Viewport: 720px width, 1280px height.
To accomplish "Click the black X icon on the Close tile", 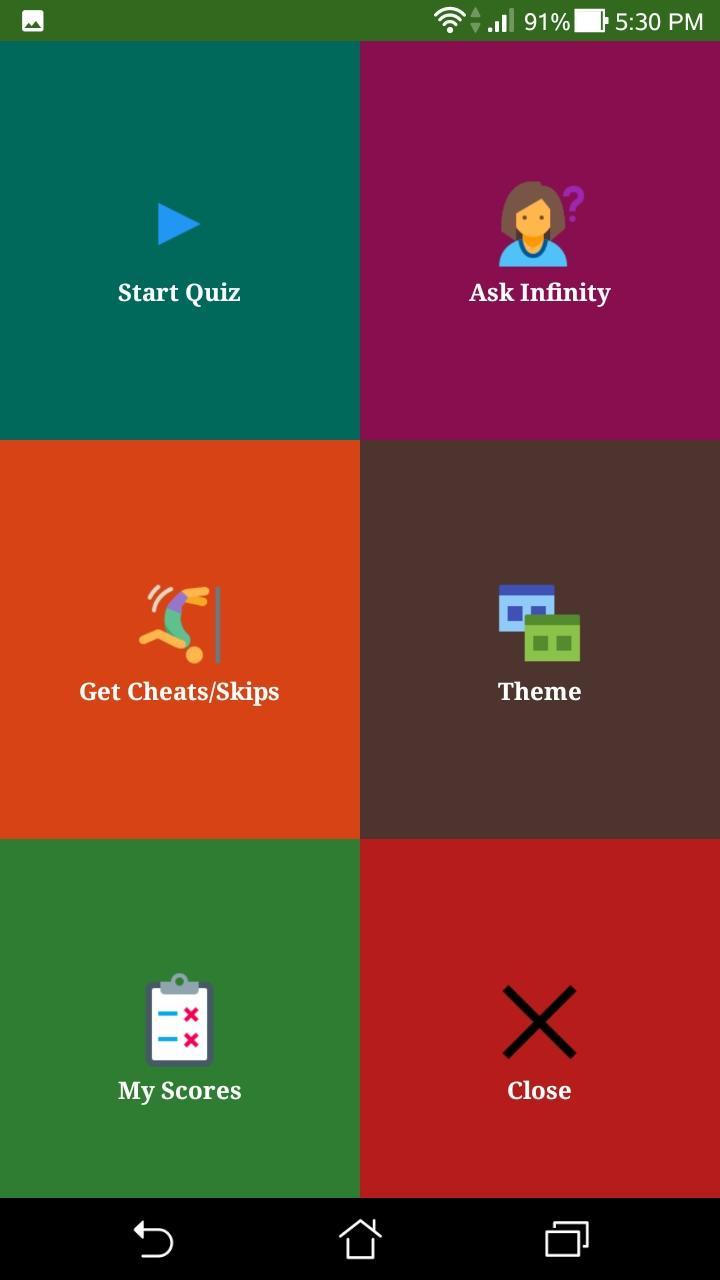I will point(539,1021).
